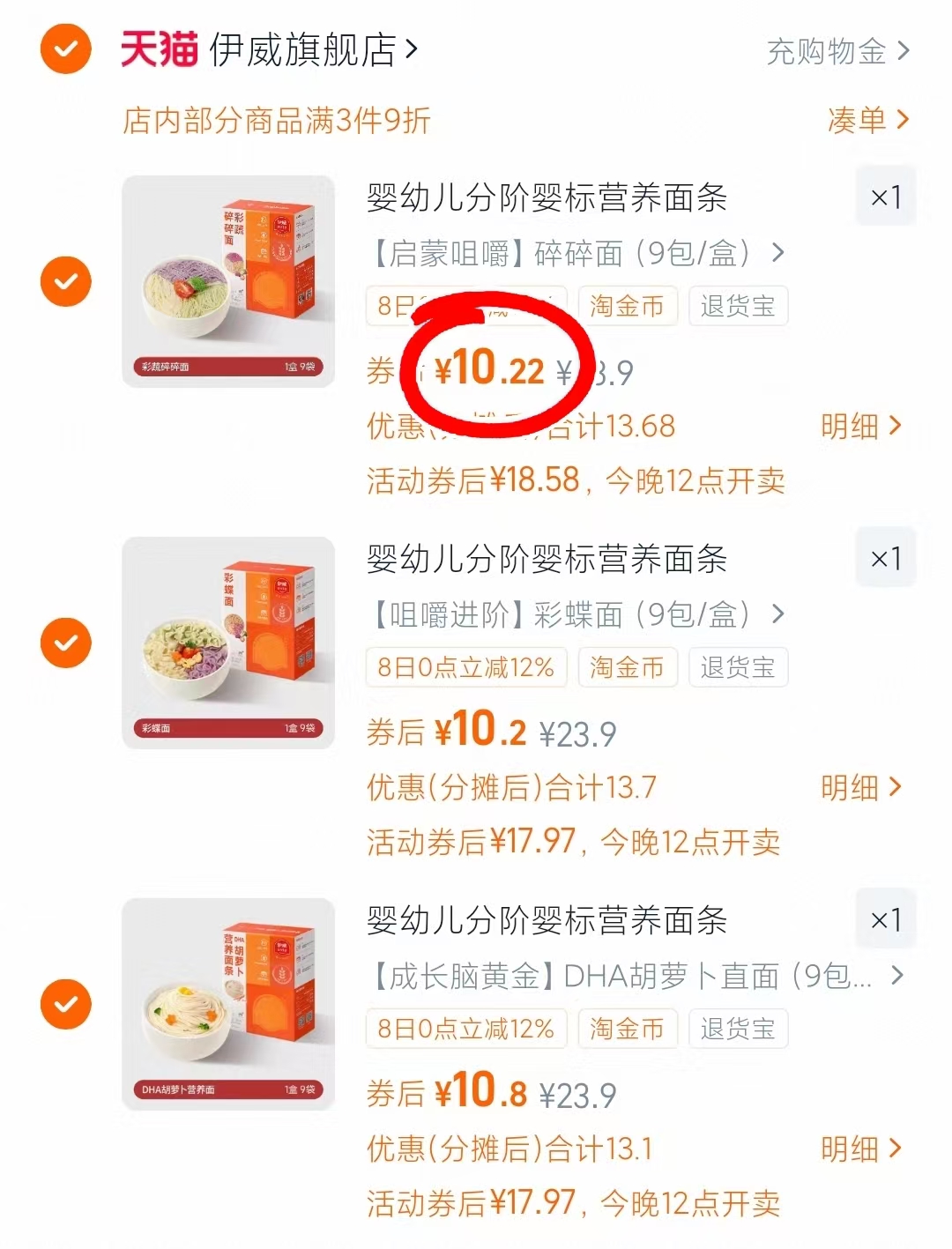Click the 8日0点立减12% tag on DHA item

click(466, 1029)
